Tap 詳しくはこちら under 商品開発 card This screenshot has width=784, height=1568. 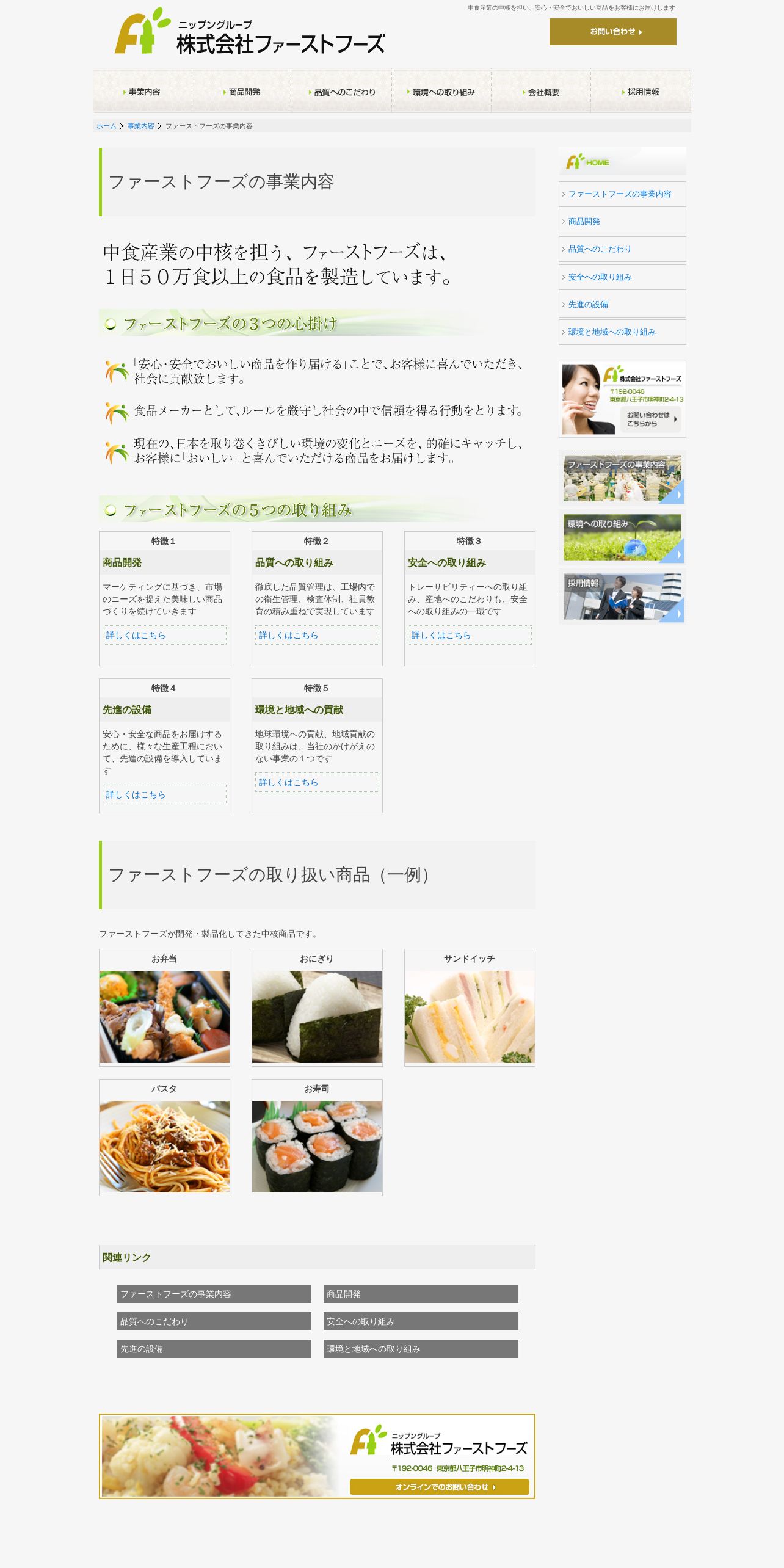click(136, 635)
